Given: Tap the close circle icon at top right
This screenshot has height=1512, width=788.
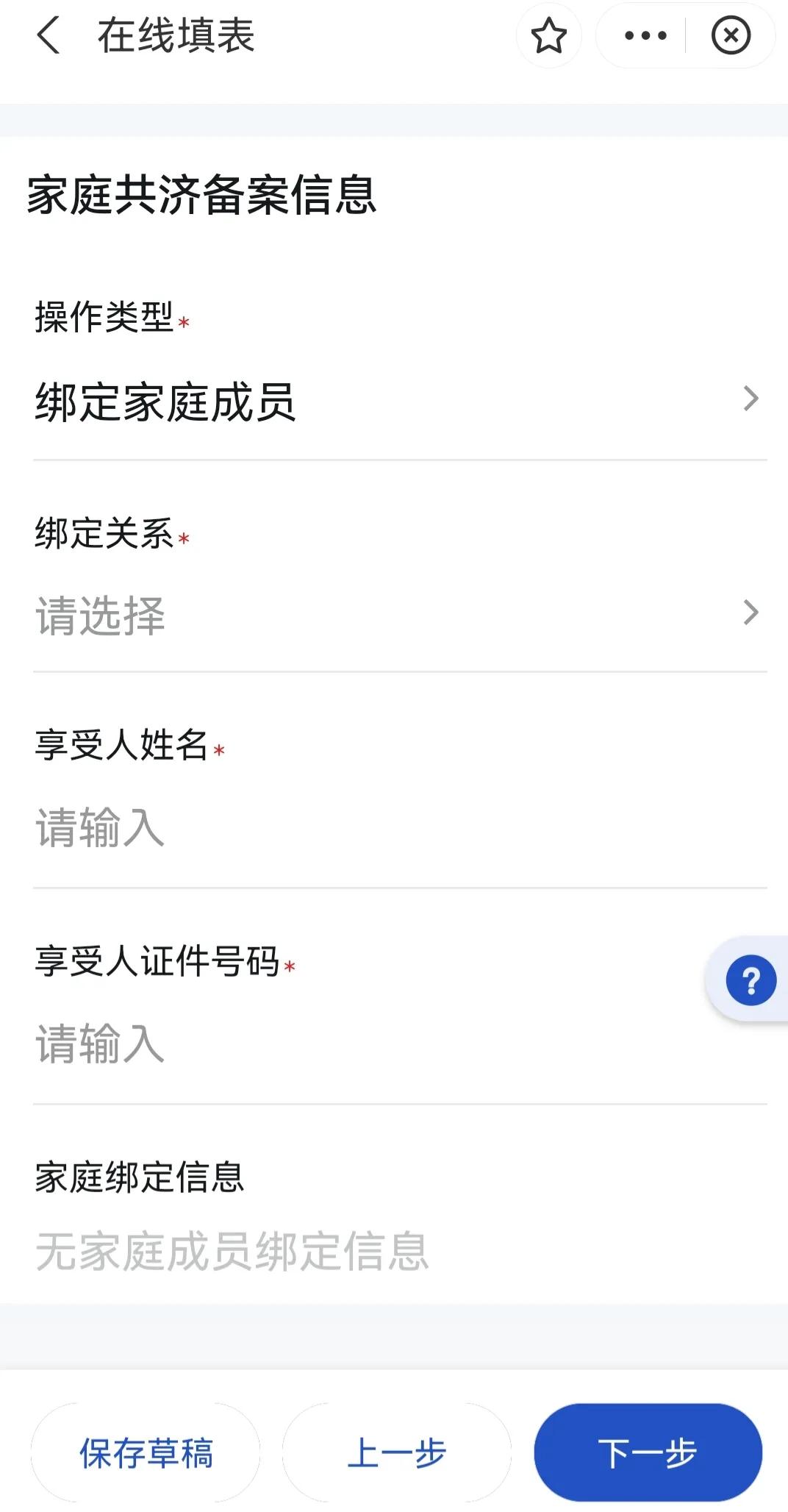Looking at the screenshot, I should tap(731, 35).
